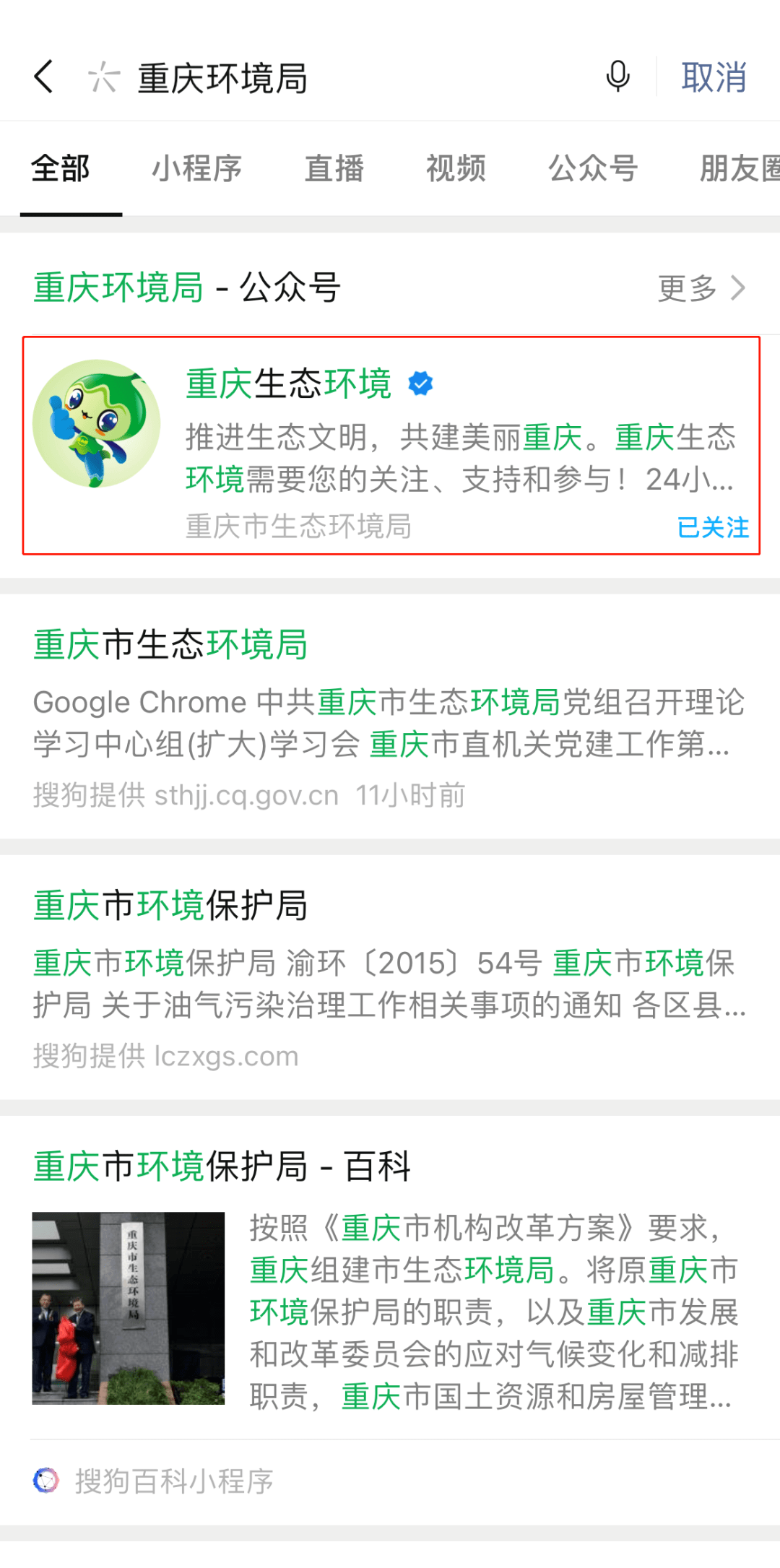Tap the chevron beside 更多
Viewport: 780px width, 1568px height.
tap(739, 288)
